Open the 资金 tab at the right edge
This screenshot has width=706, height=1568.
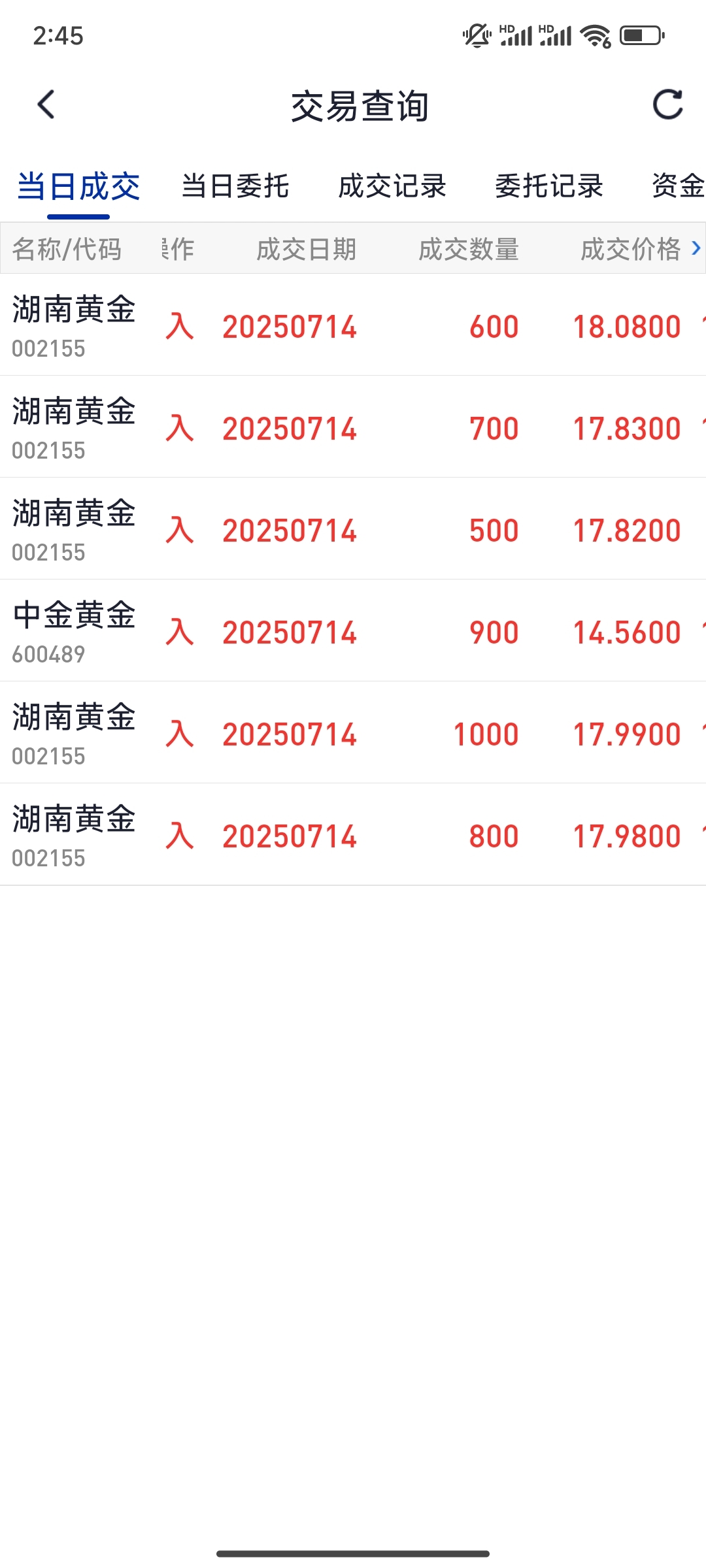coord(679,187)
